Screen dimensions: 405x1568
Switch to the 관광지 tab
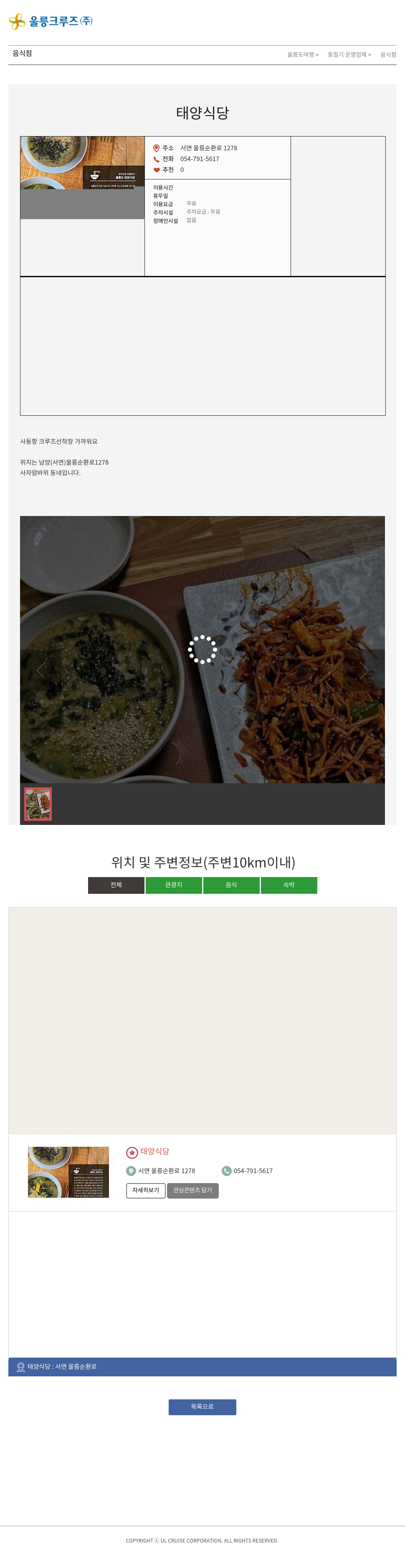(x=174, y=885)
